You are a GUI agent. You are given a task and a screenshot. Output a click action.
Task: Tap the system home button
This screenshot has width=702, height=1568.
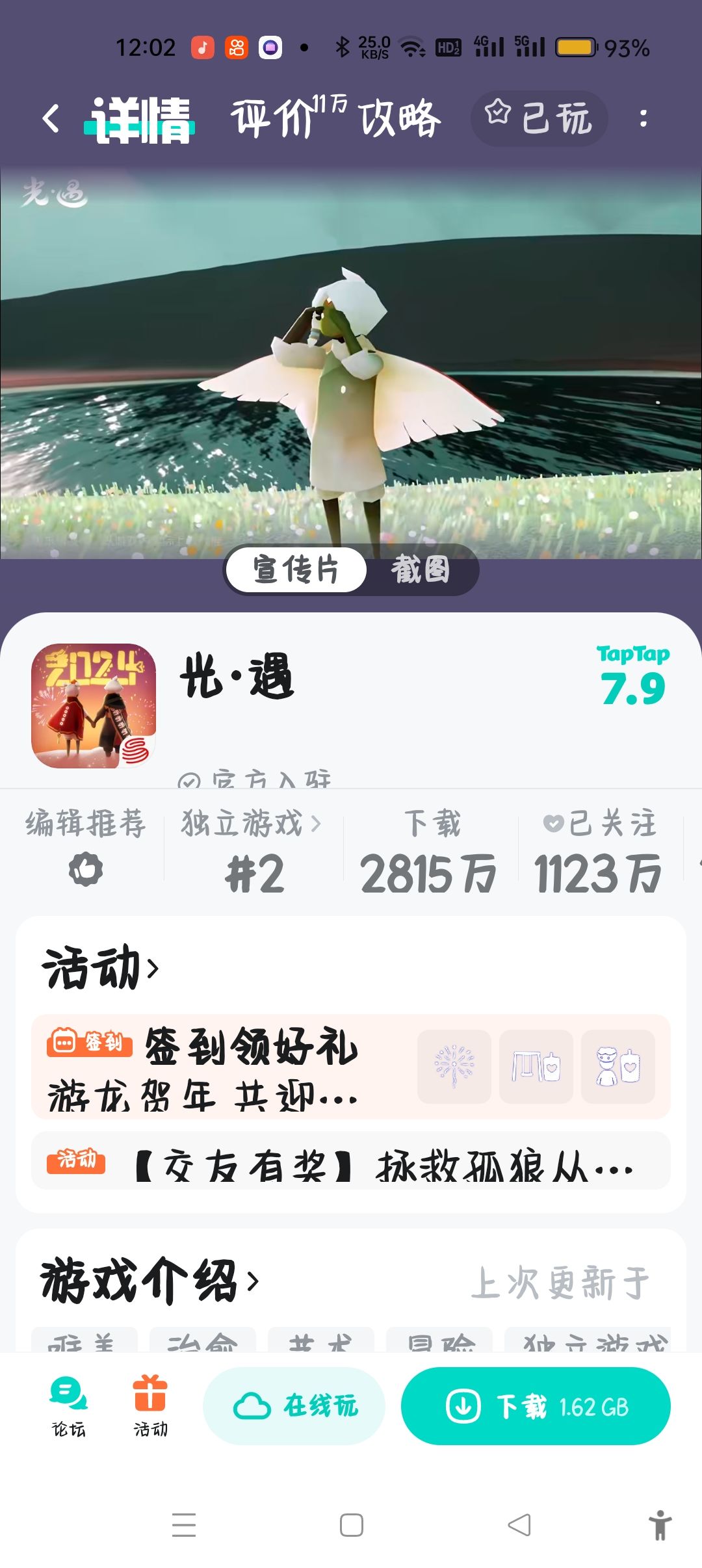352,1525
